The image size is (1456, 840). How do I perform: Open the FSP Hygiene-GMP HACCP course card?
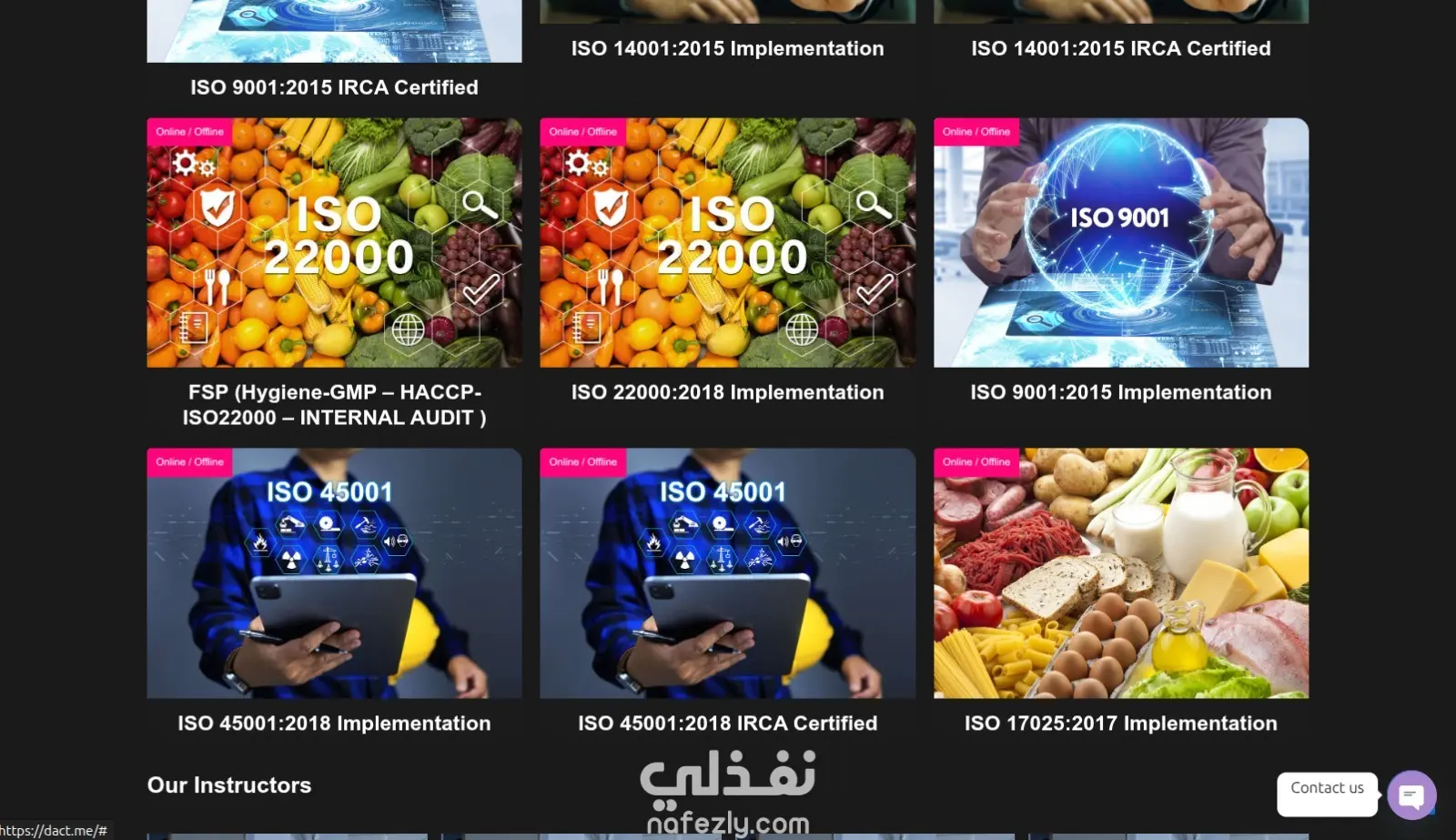click(x=334, y=243)
